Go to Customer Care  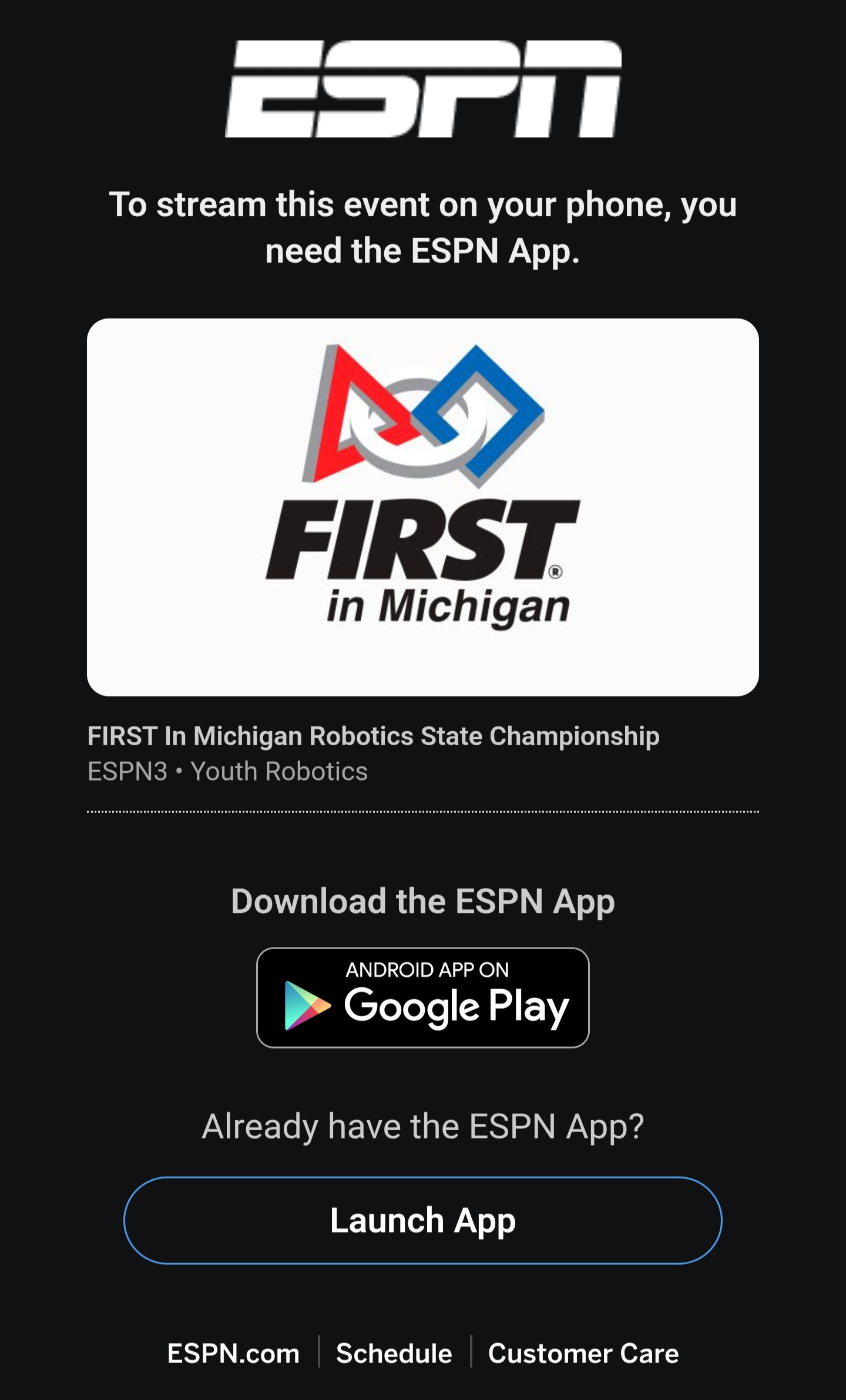(583, 1353)
